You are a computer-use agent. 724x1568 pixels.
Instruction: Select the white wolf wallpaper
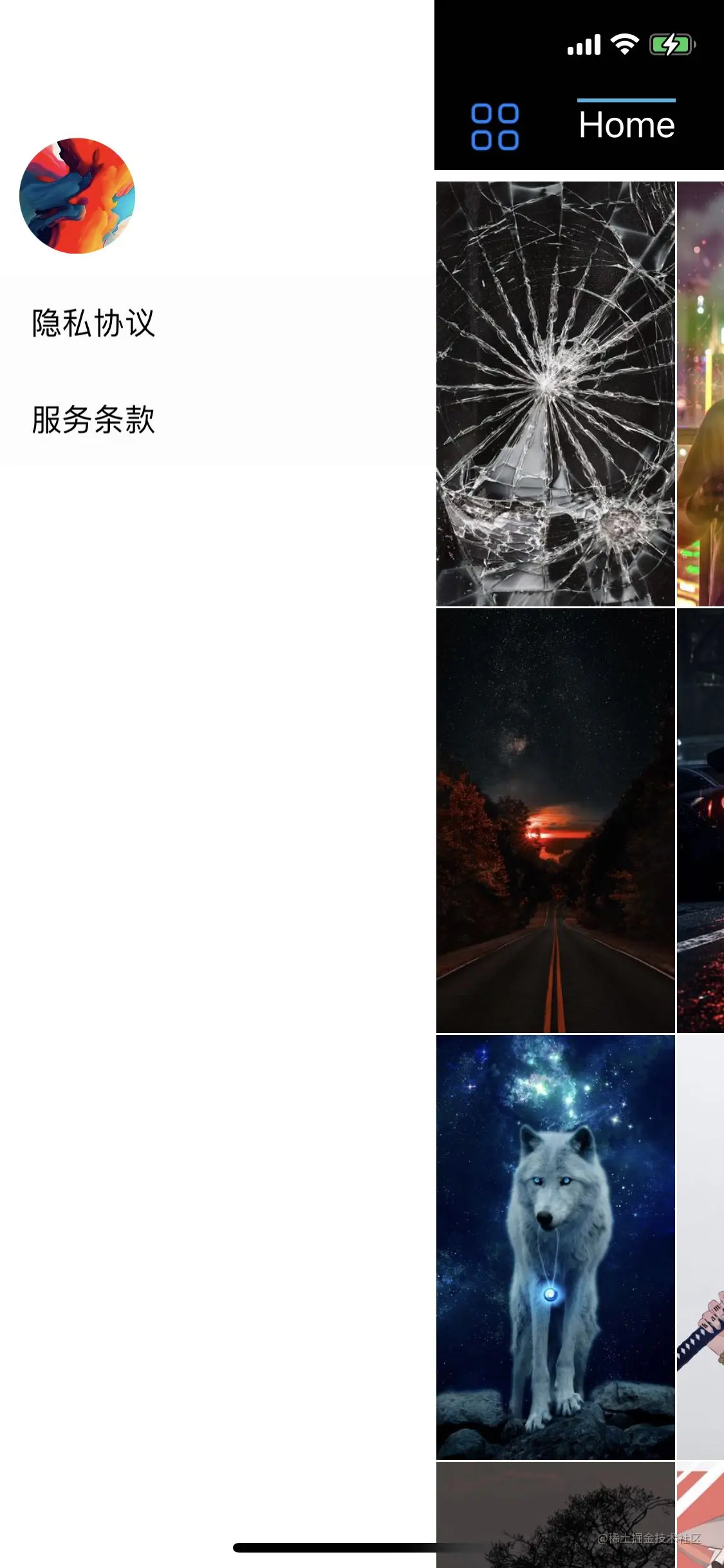coord(555,1247)
